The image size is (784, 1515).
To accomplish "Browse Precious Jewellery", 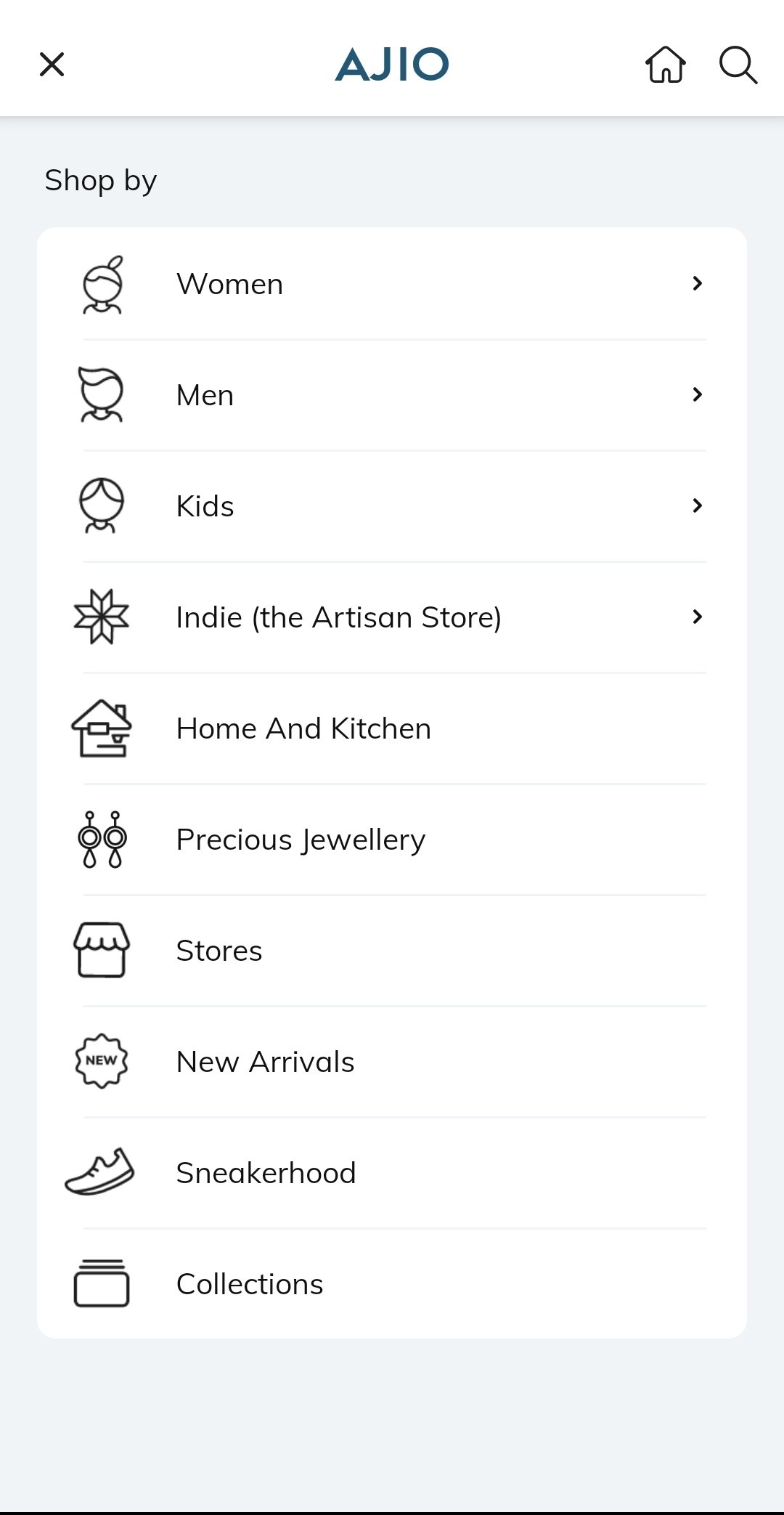I will (x=392, y=840).
